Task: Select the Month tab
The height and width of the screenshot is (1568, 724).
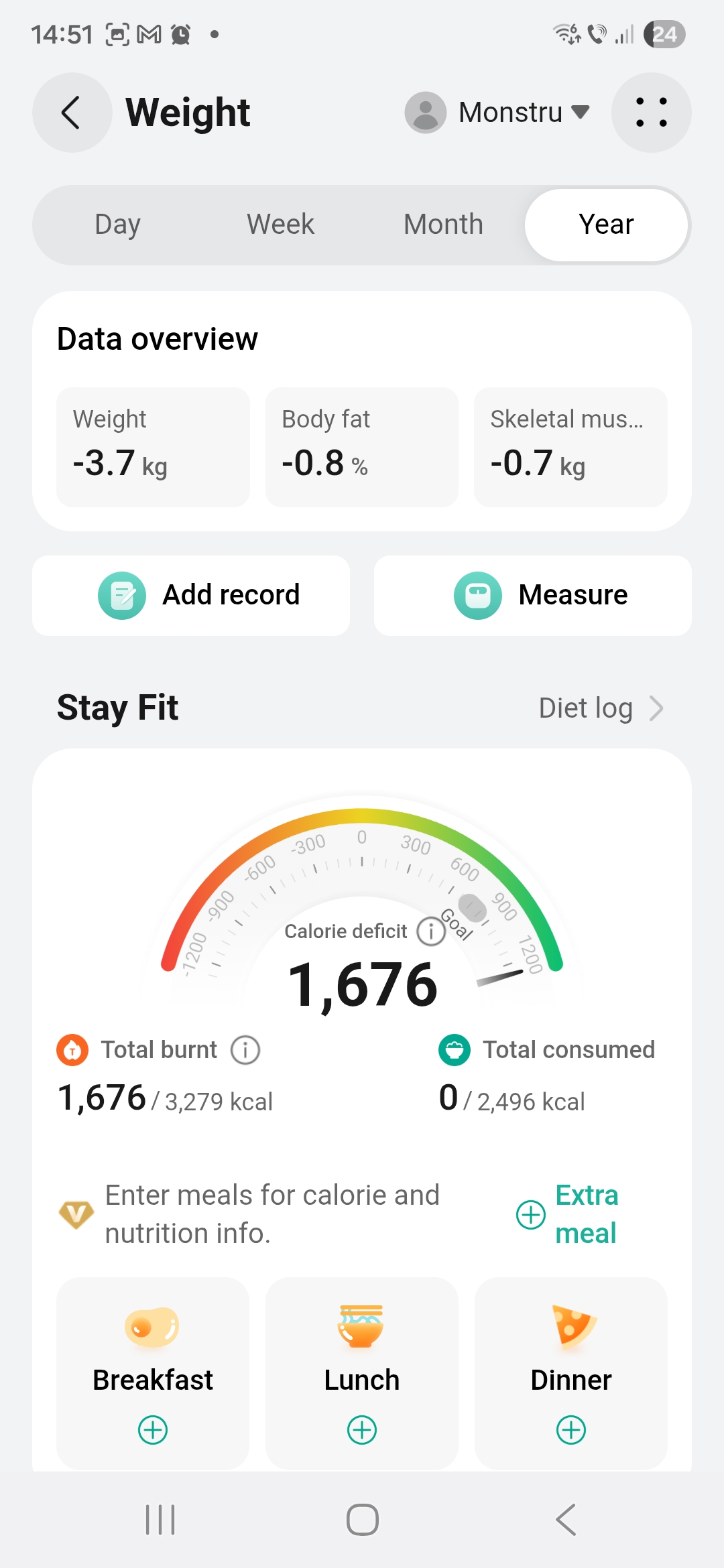Action: point(443,224)
